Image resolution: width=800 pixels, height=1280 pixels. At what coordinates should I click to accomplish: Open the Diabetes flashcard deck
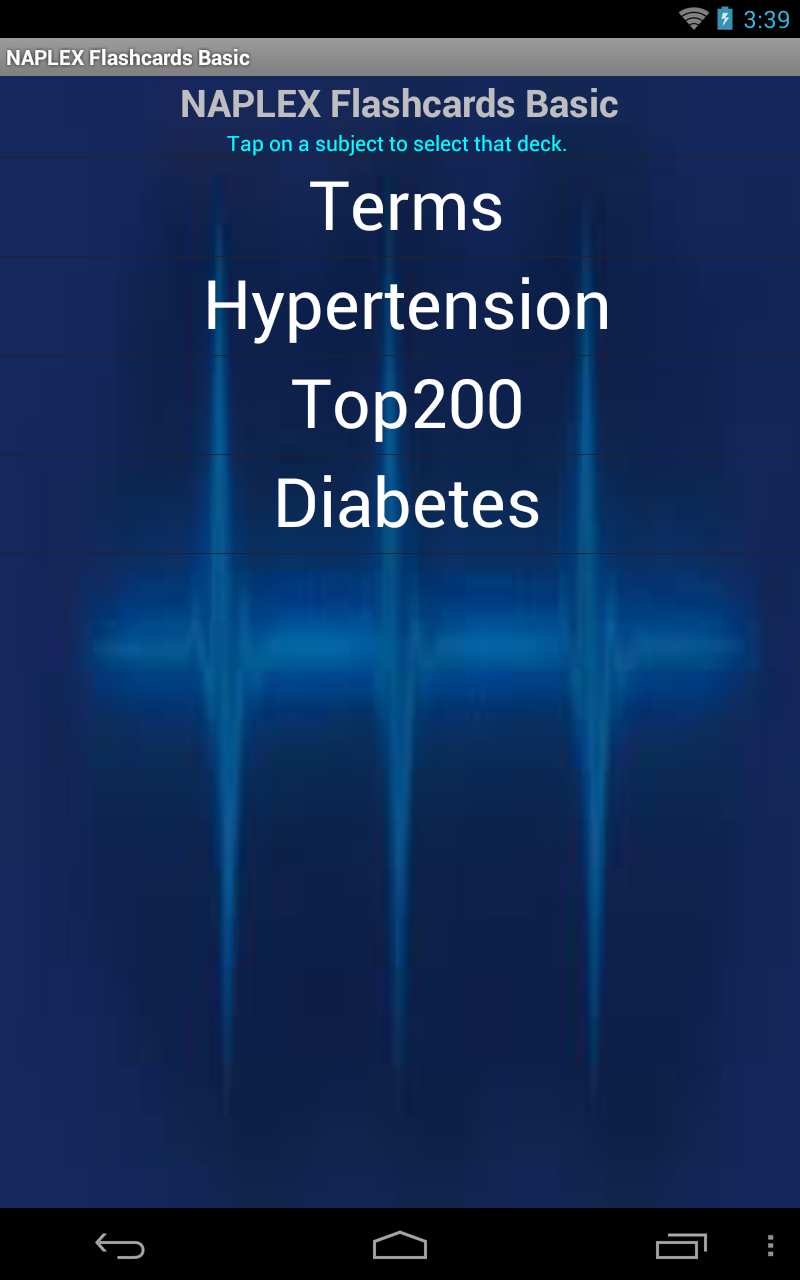tap(406, 504)
